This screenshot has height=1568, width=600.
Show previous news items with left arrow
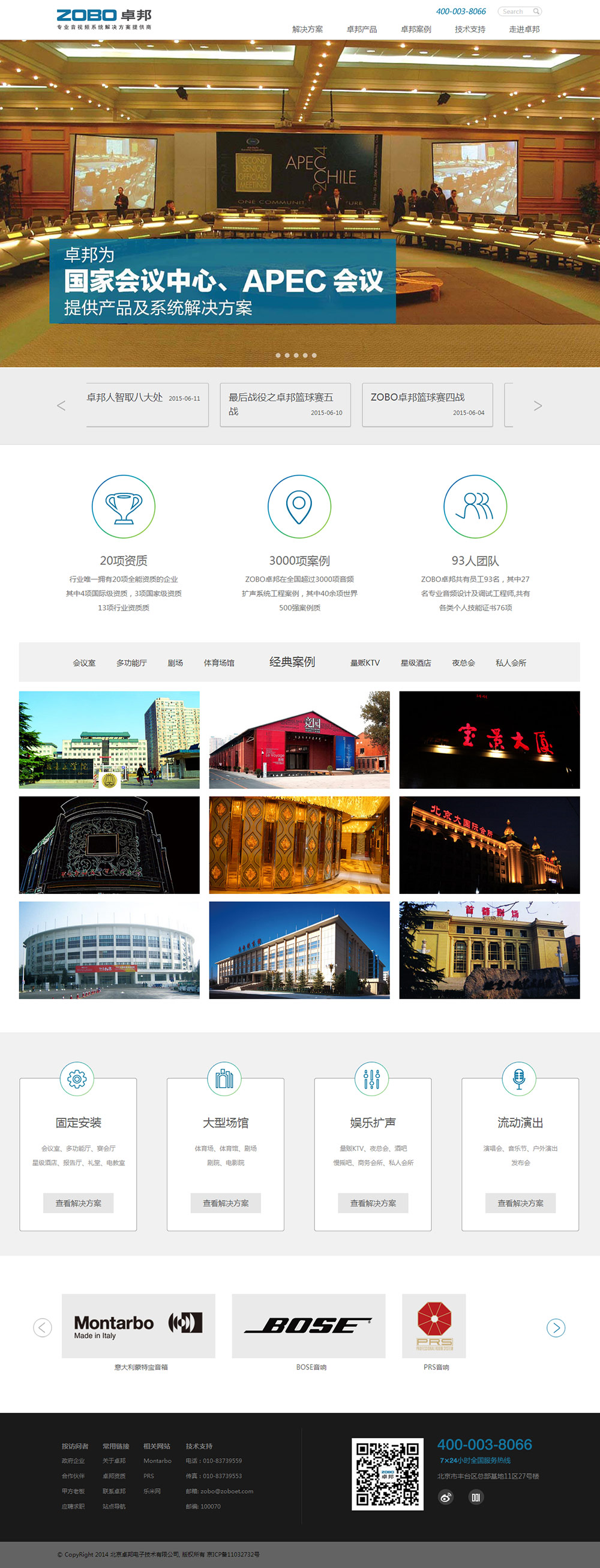[x=61, y=406]
